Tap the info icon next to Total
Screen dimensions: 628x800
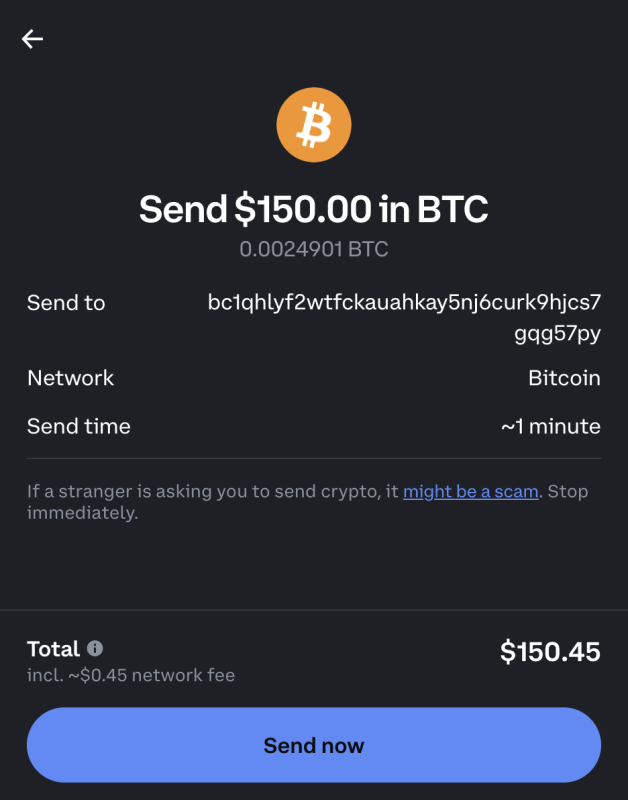coord(95,648)
